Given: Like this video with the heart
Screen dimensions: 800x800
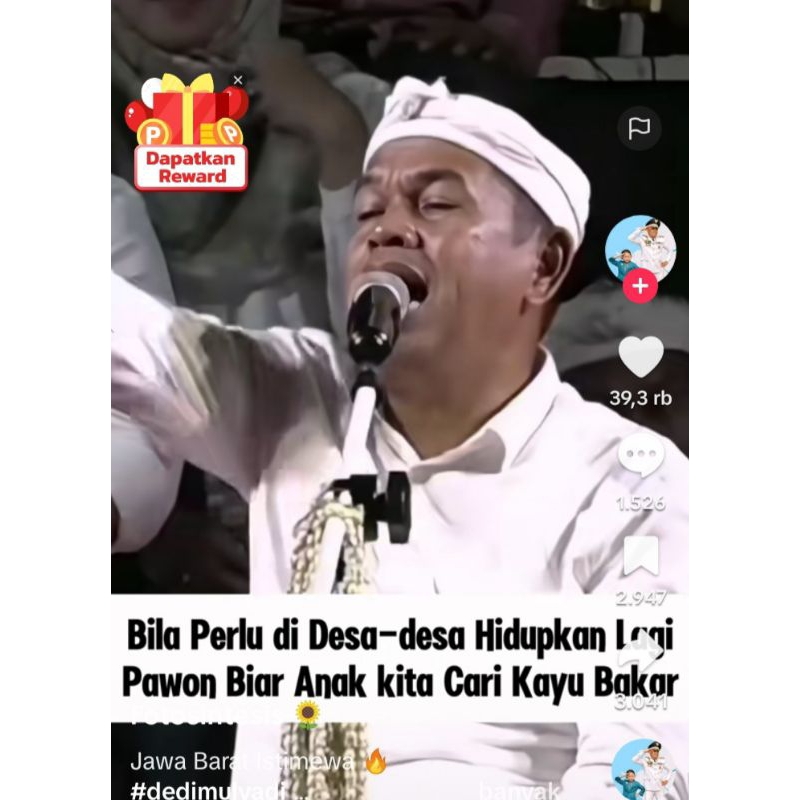Looking at the screenshot, I should tap(640, 357).
